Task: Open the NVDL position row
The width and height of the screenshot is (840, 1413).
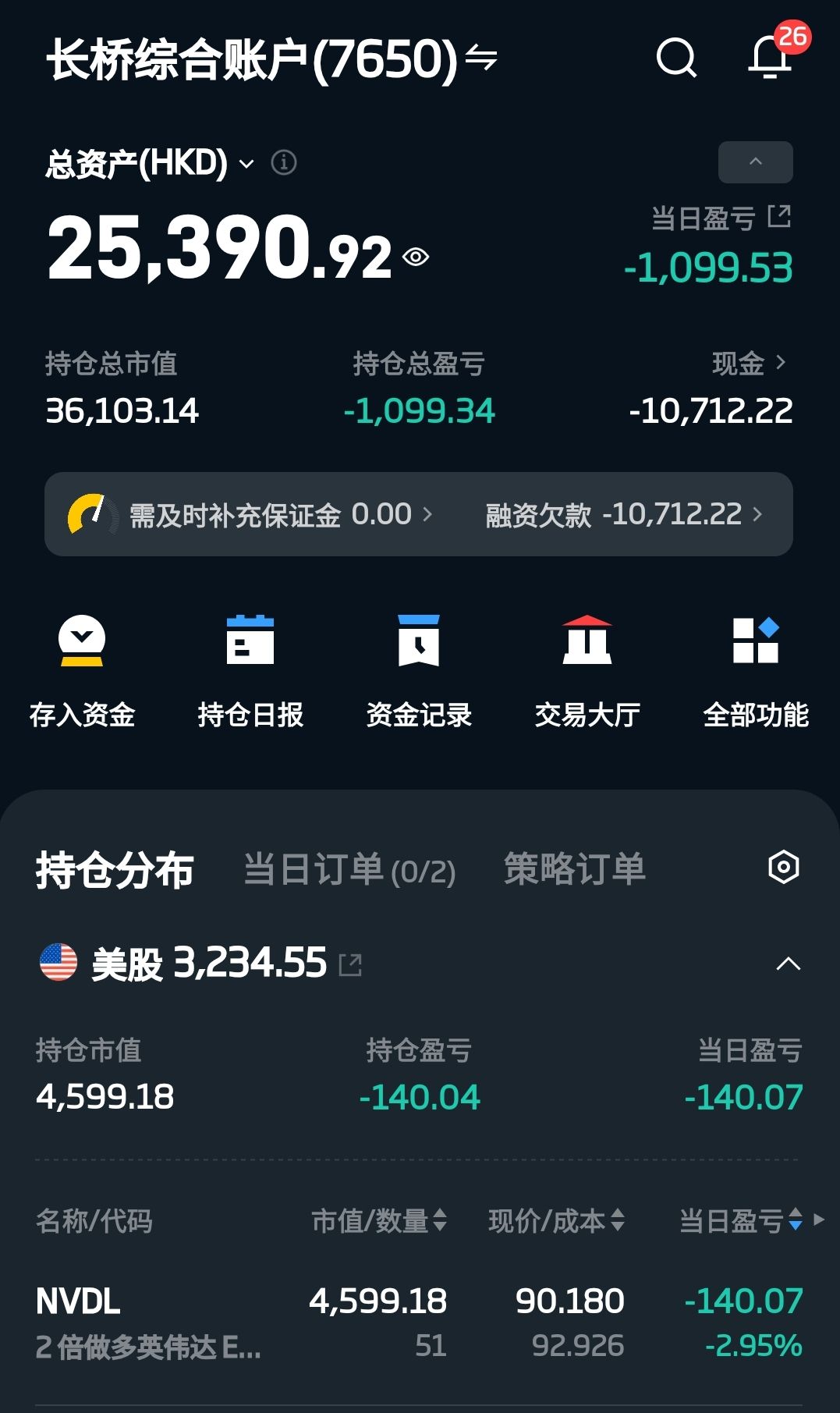Action: coord(420,1322)
